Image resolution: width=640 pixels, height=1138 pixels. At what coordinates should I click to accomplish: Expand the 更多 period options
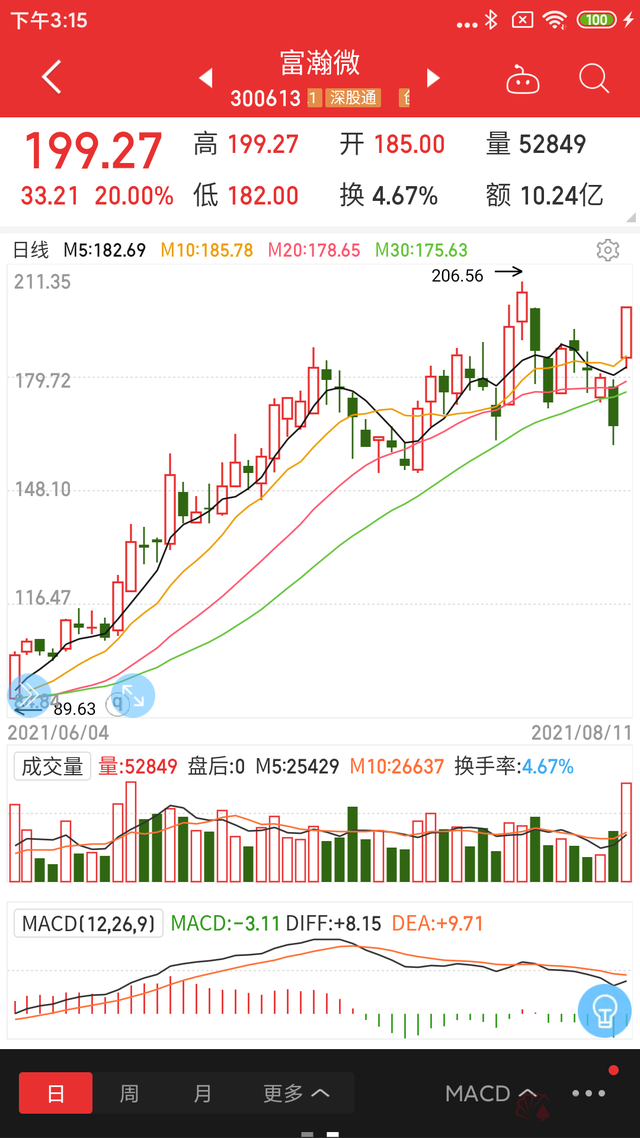click(297, 1093)
